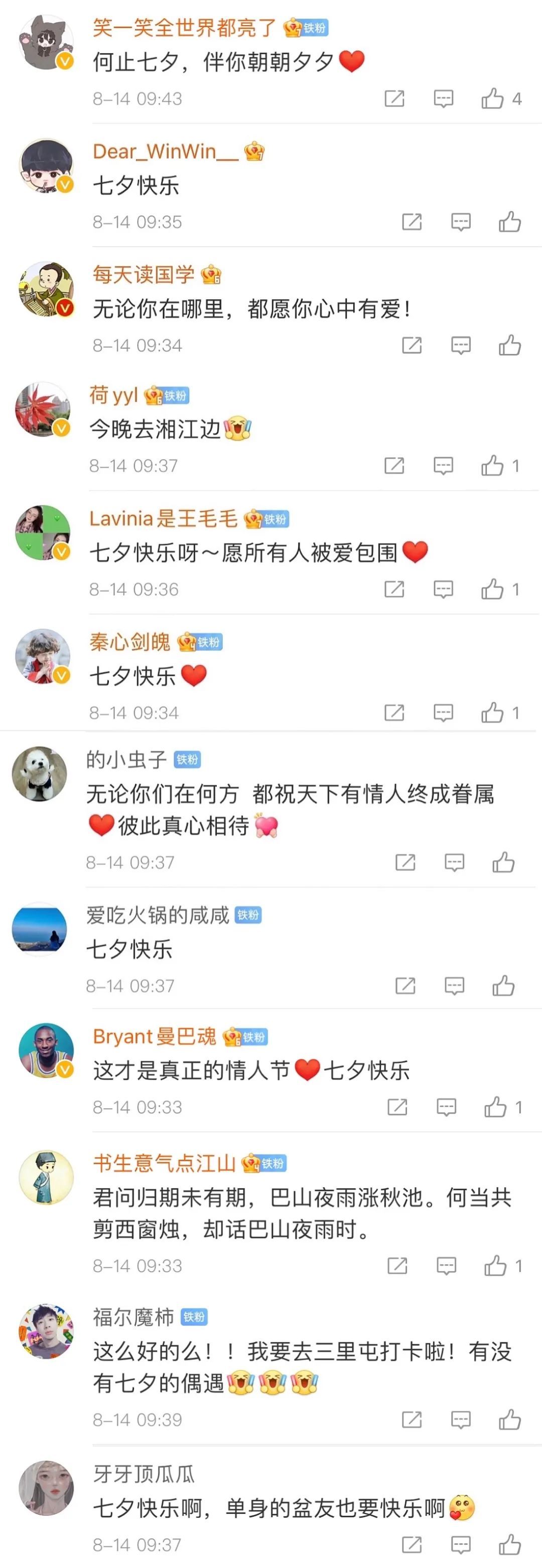The width and height of the screenshot is (542, 1568).
Task: Like Dear_WinWin__'s 七夕快乐 comment
Action: click(510, 222)
